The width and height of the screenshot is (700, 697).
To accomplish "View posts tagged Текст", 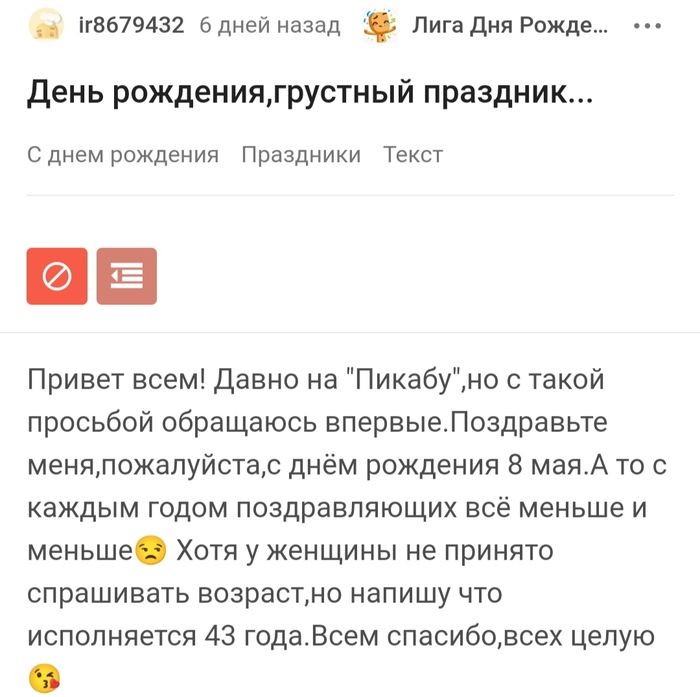I will coord(412,155).
